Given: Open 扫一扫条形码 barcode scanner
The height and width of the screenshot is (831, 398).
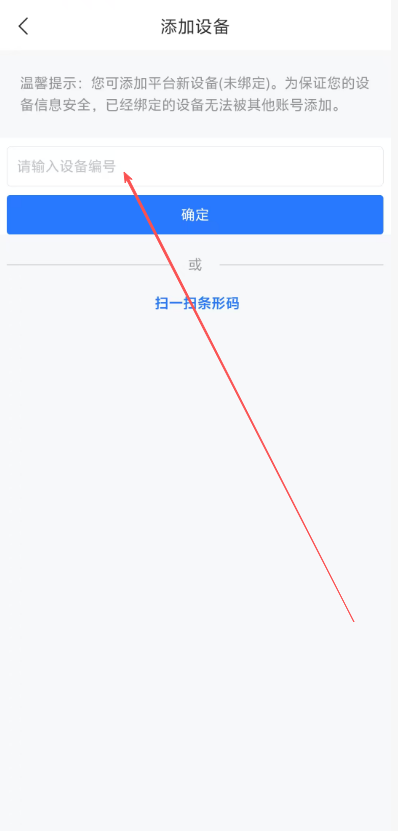Looking at the screenshot, I should point(197,303).
